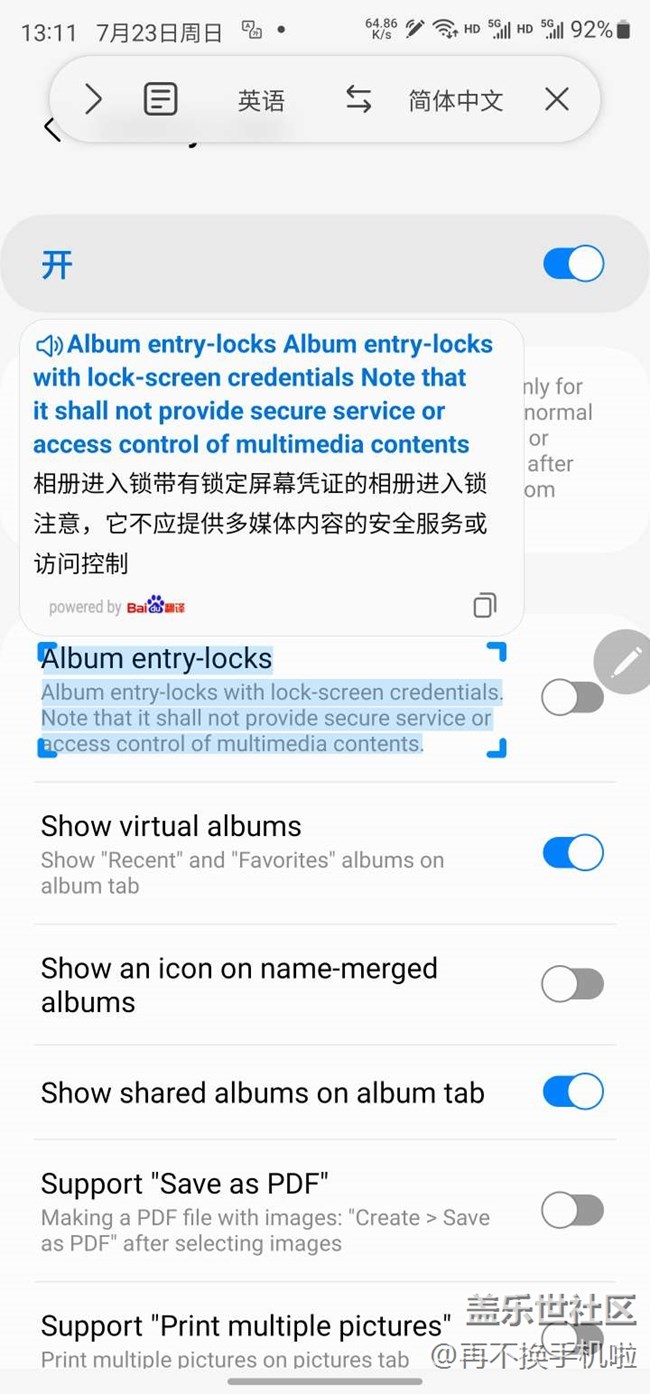Copy the translated text
Screen dimensions: 650x1394
(484, 604)
